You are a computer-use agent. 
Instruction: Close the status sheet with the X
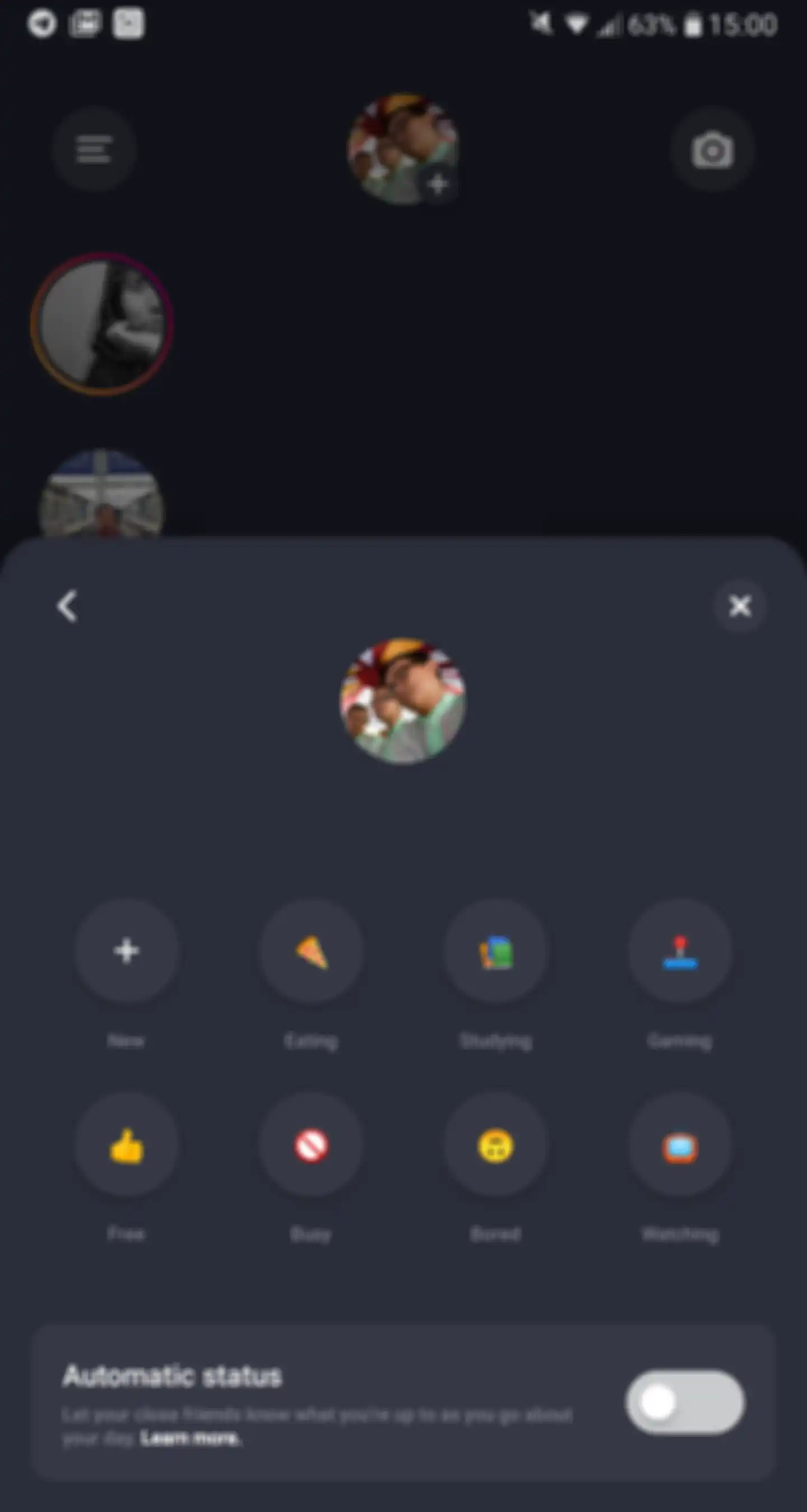[740, 606]
